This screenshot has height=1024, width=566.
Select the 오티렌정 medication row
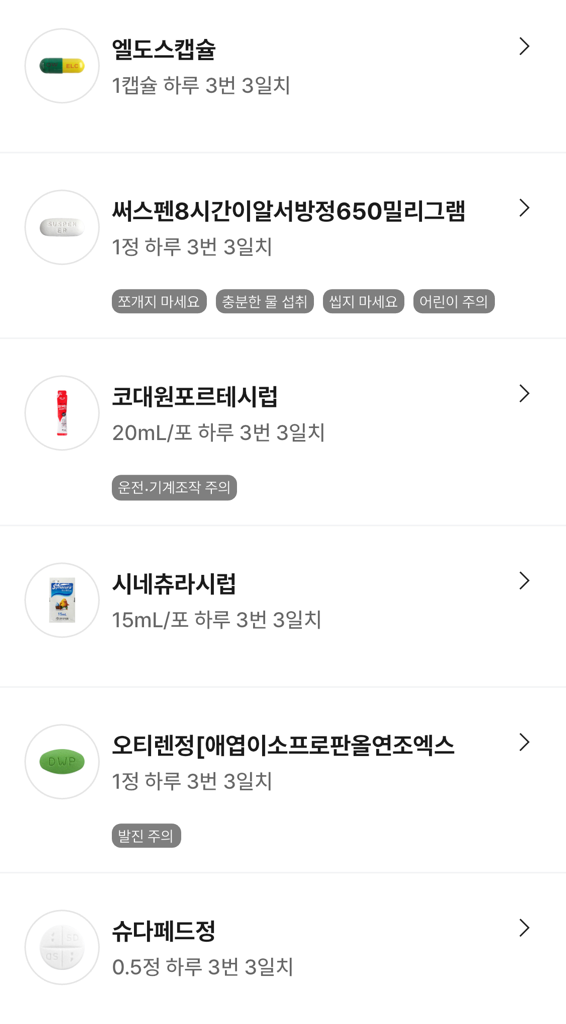pos(283,780)
